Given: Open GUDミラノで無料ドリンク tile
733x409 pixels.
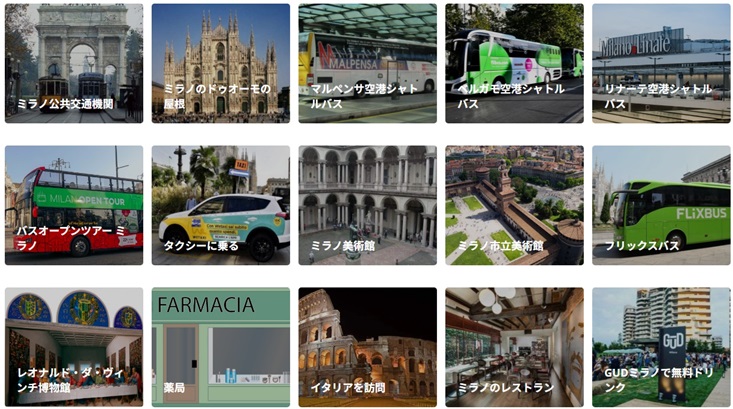Looking at the screenshot, I should [x=661, y=347].
